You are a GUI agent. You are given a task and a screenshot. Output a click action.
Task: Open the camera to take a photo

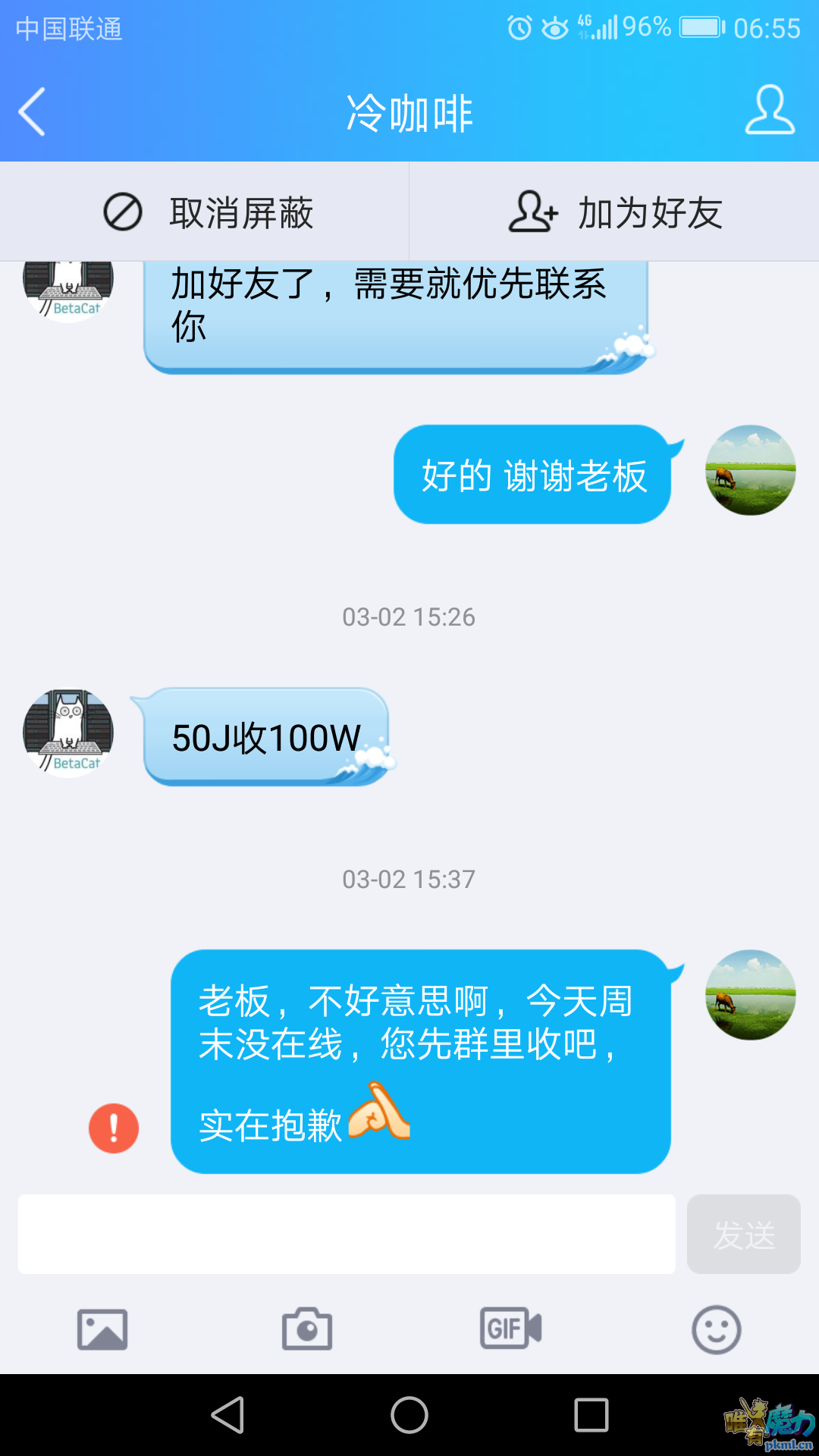pyautogui.click(x=307, y=1329)
